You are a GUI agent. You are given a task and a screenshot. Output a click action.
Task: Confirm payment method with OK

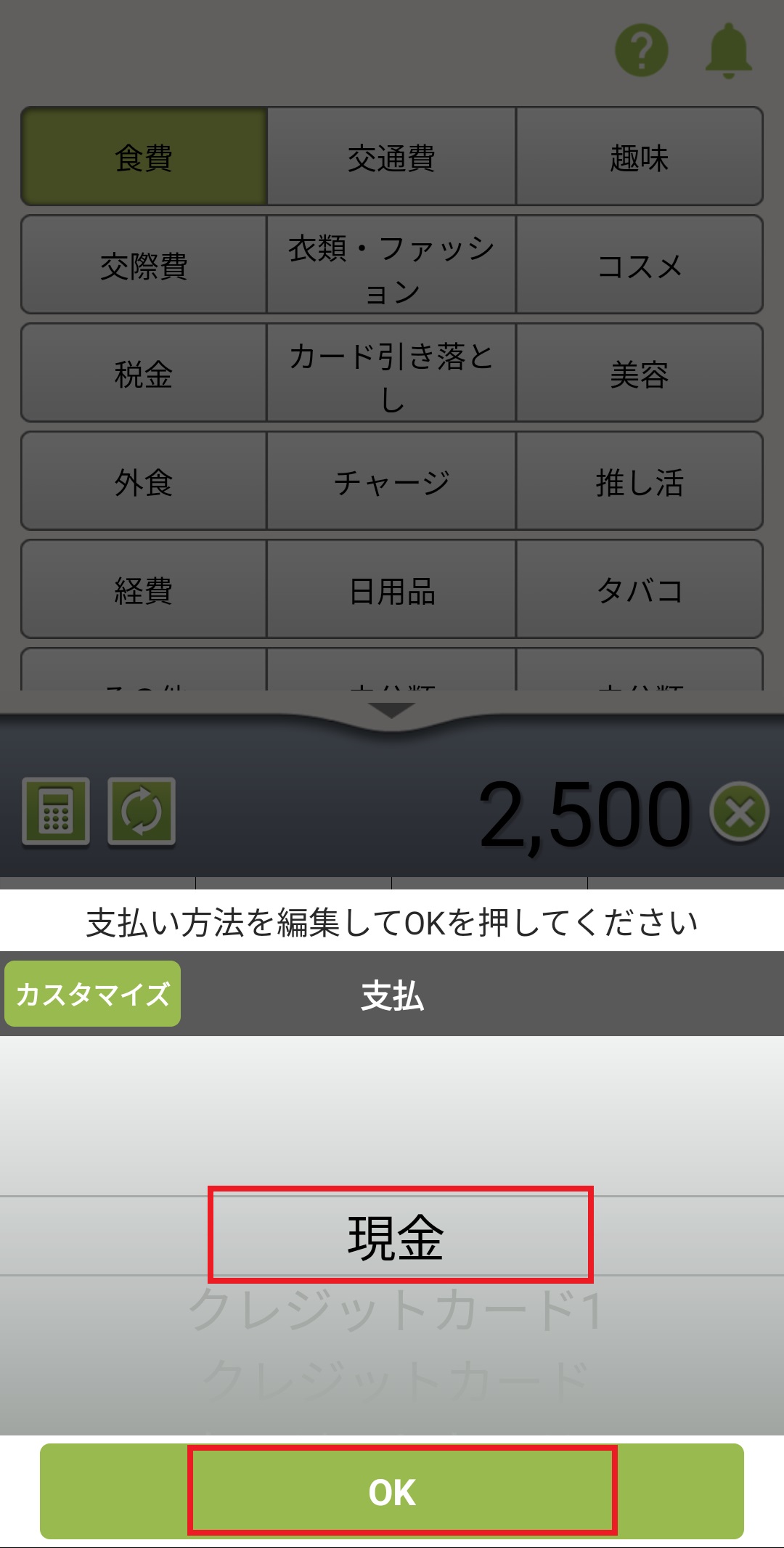(x=392, y=1491)
